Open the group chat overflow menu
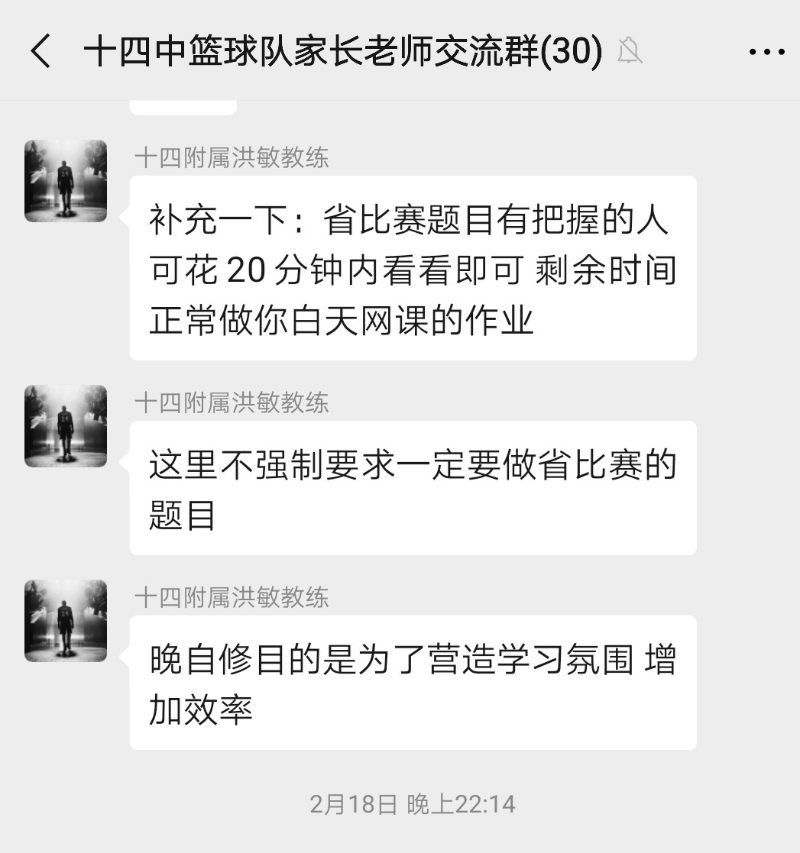Screen dimensions: 800x853 [x=766, y=51]
